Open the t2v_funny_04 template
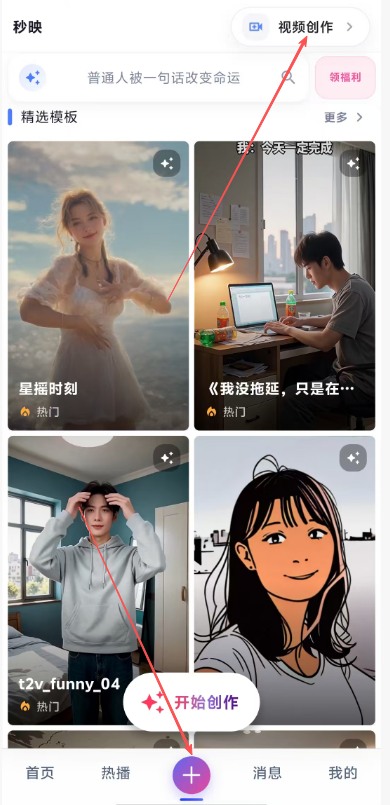 tap(99, 580)
